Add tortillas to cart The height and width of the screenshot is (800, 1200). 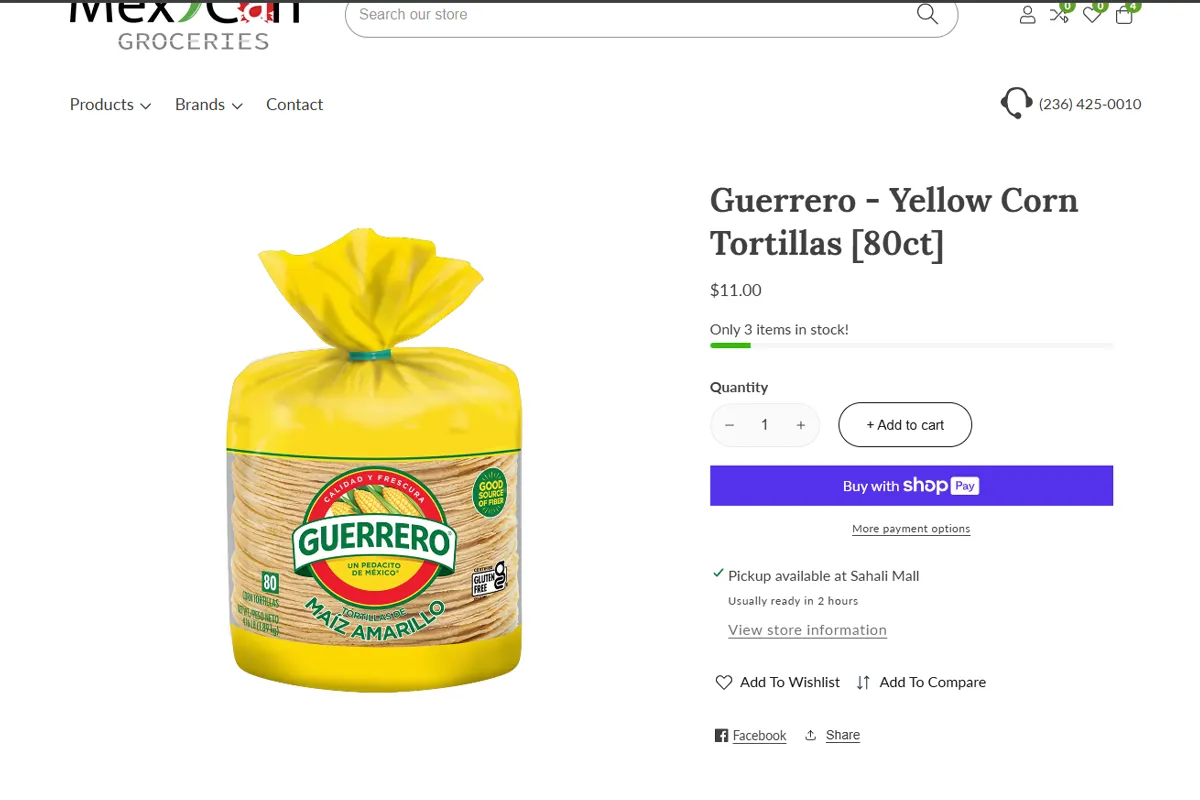coord(904,425)
